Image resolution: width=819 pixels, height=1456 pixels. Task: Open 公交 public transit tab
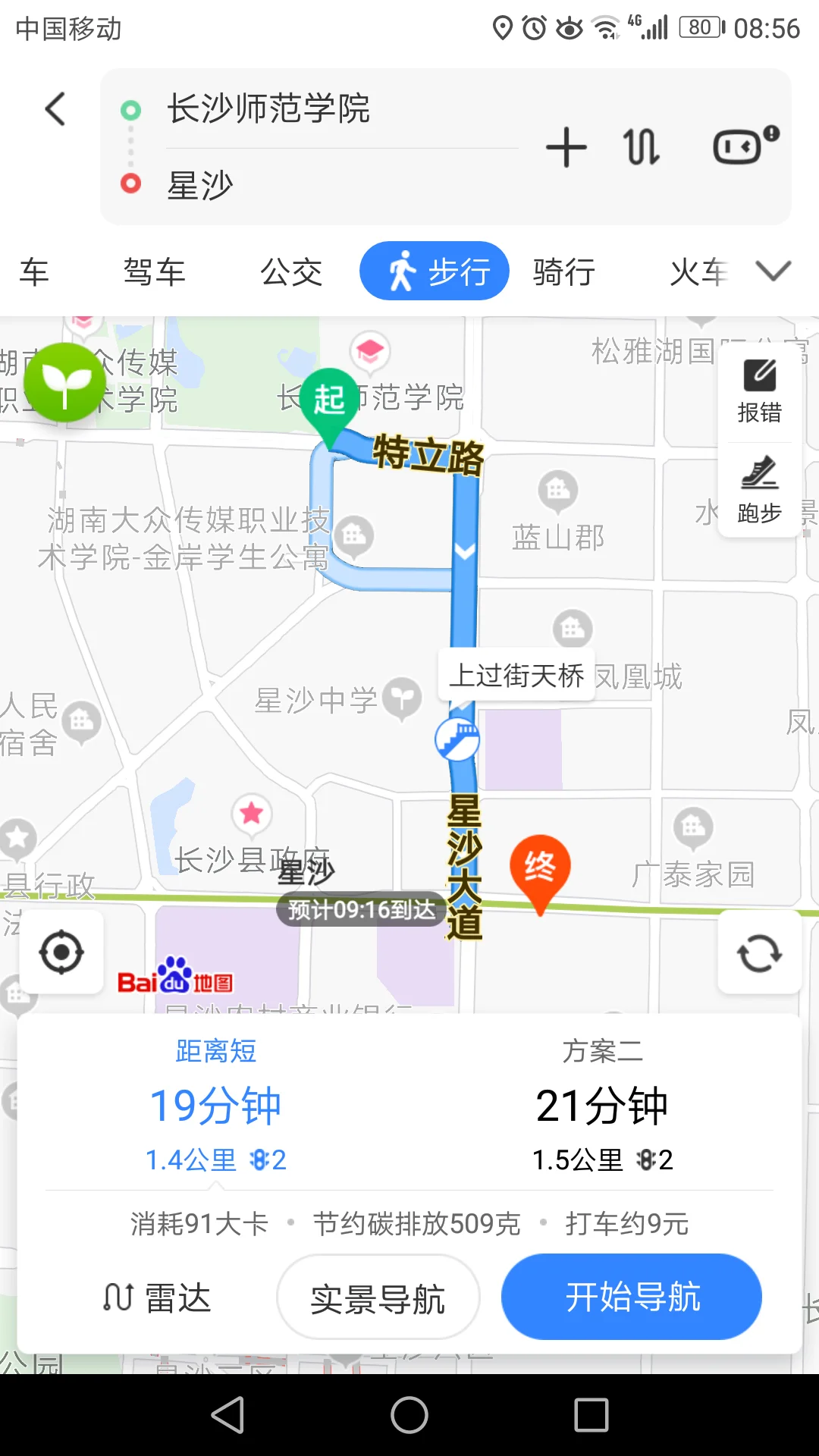click(x=292, y=271)
